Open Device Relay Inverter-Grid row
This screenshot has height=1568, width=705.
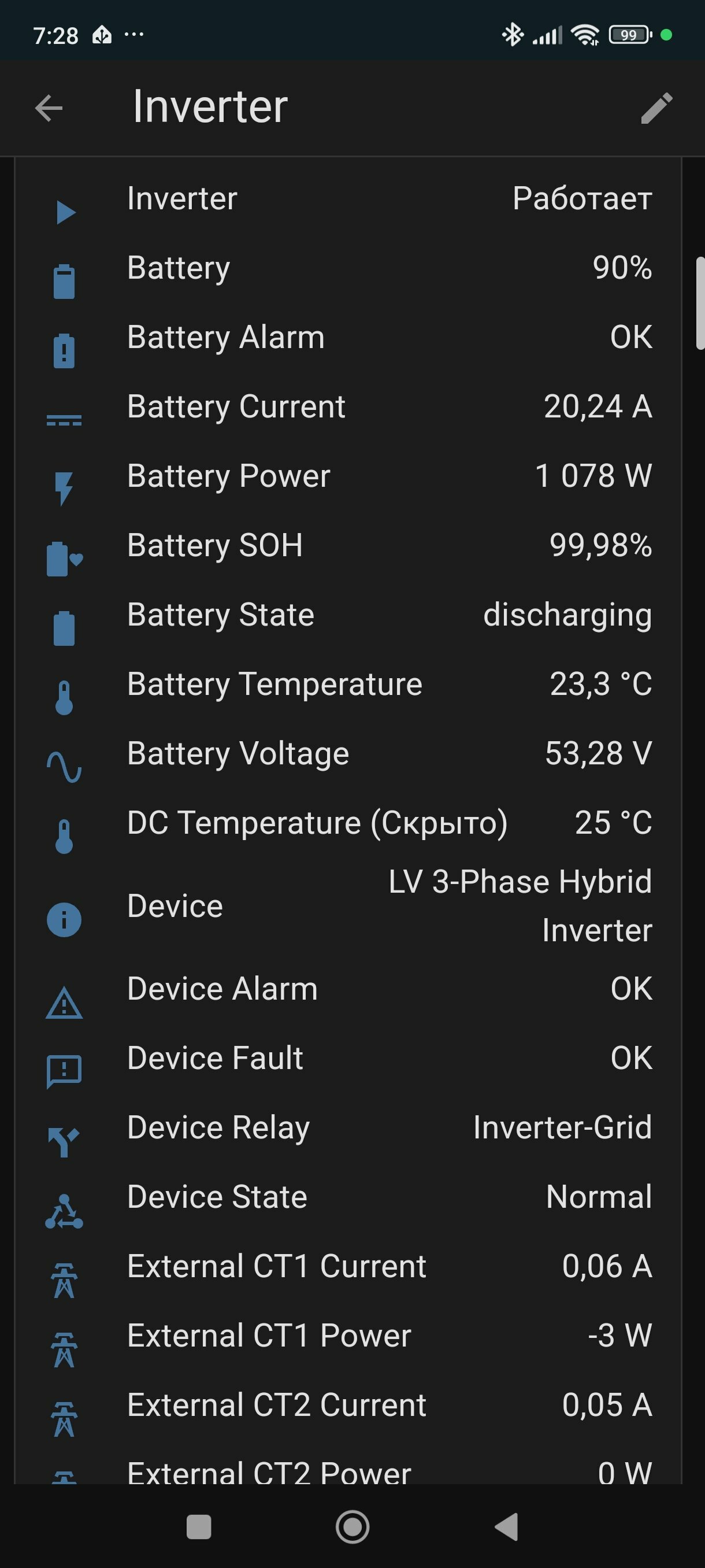(348, 1128)
